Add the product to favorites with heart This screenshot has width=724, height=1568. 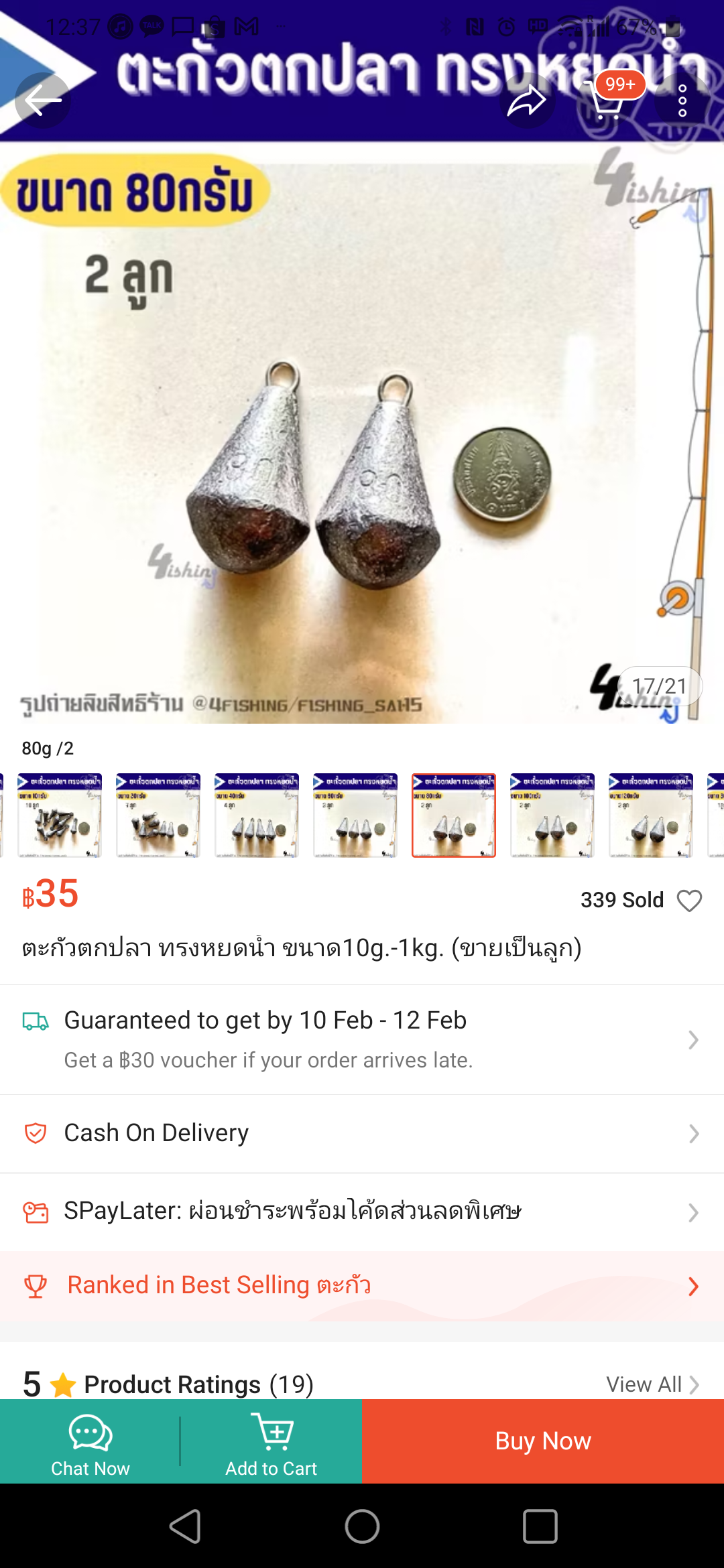point(689,900)
